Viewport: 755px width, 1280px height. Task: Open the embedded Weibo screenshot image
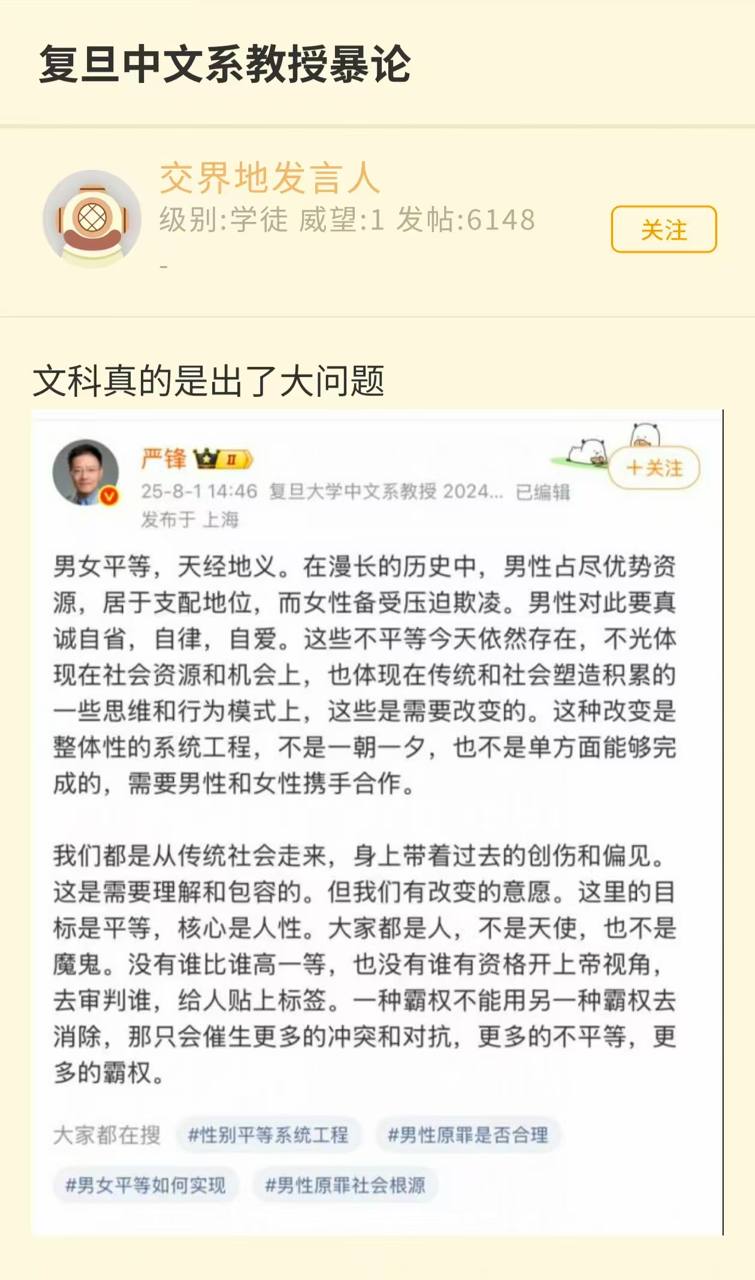click(377, 820)
